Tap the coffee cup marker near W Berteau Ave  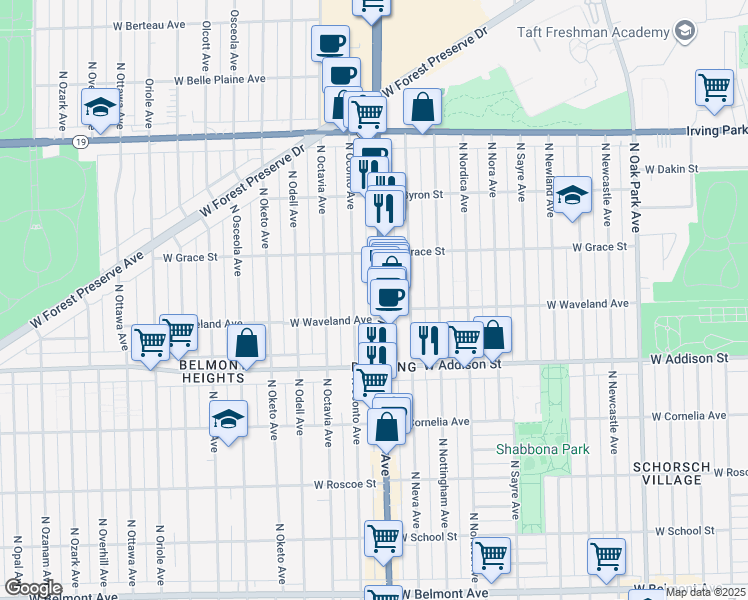331,43
